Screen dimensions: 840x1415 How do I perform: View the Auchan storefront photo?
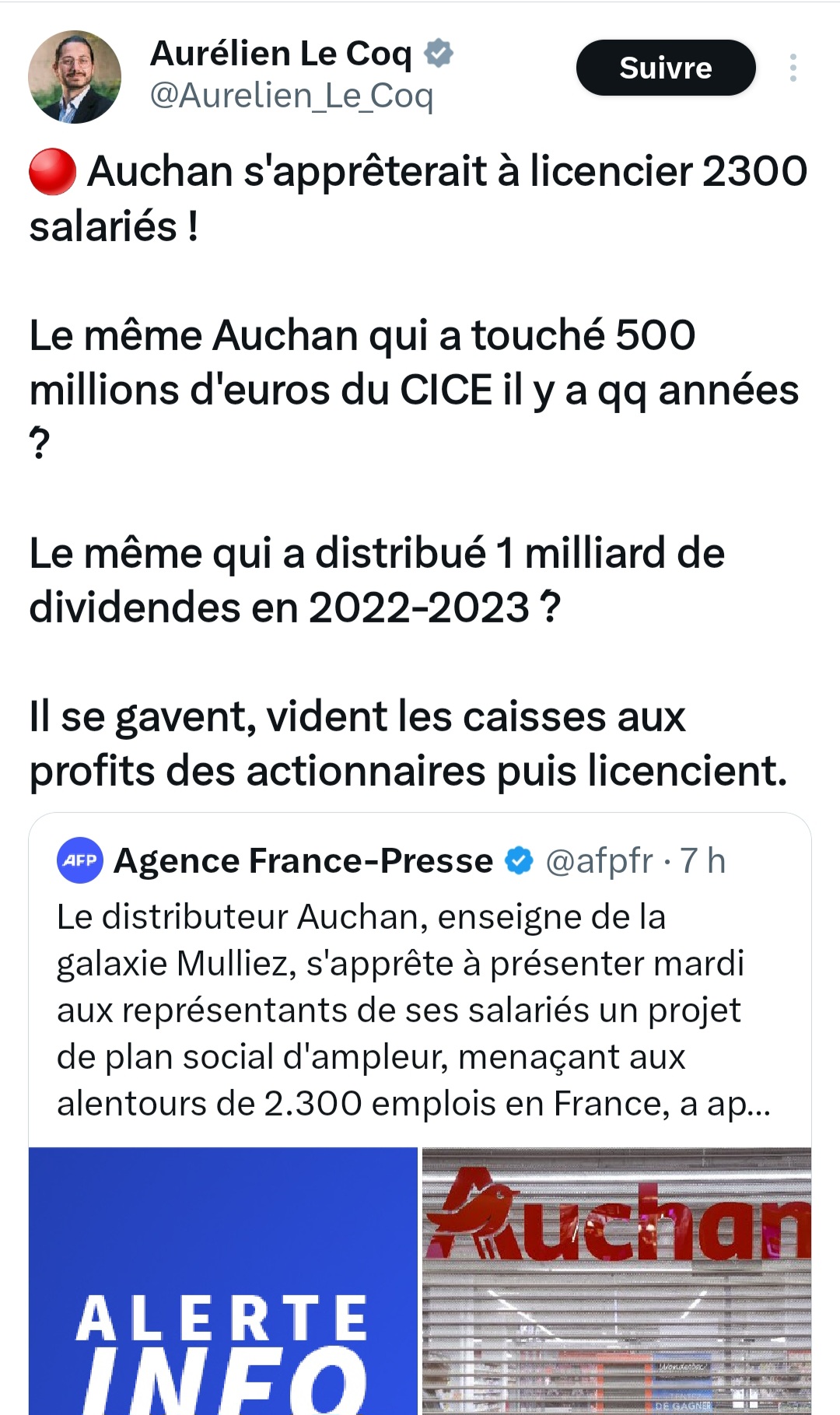click(616, 1280)
